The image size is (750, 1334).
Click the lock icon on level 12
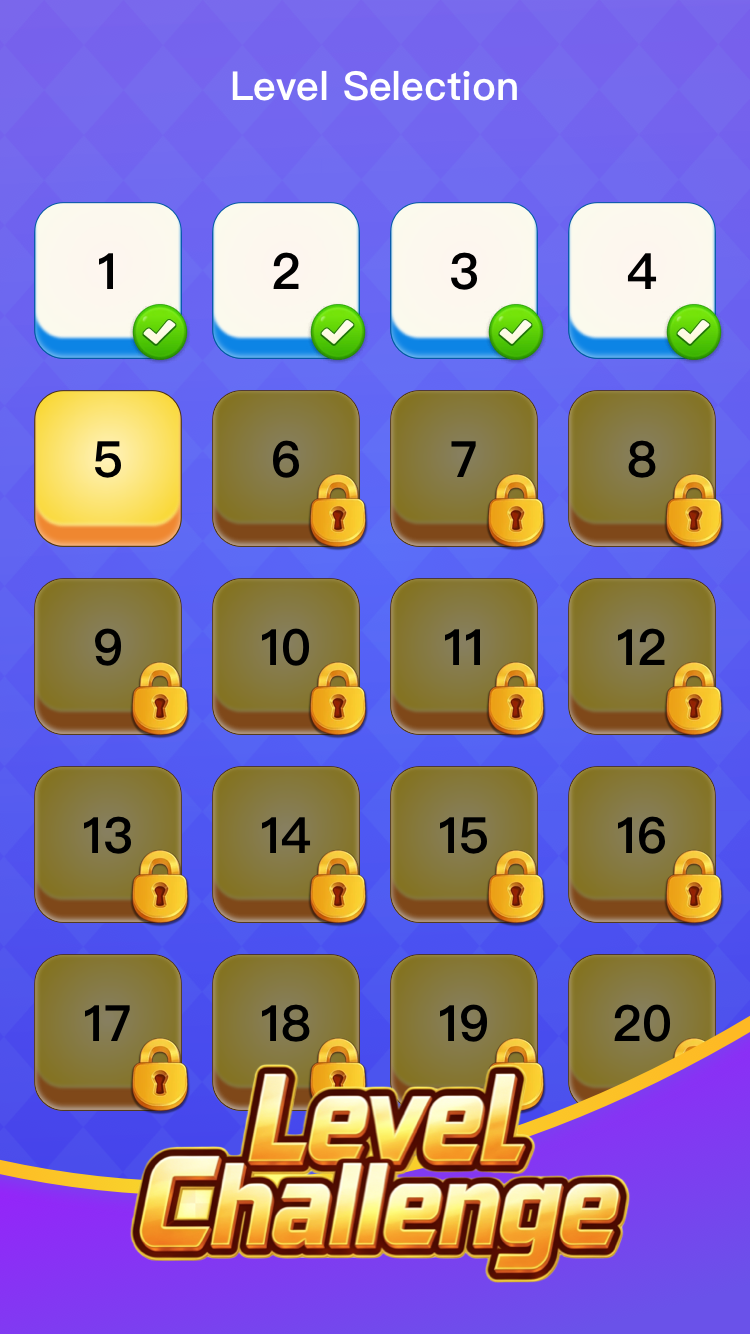click(692, 700)
